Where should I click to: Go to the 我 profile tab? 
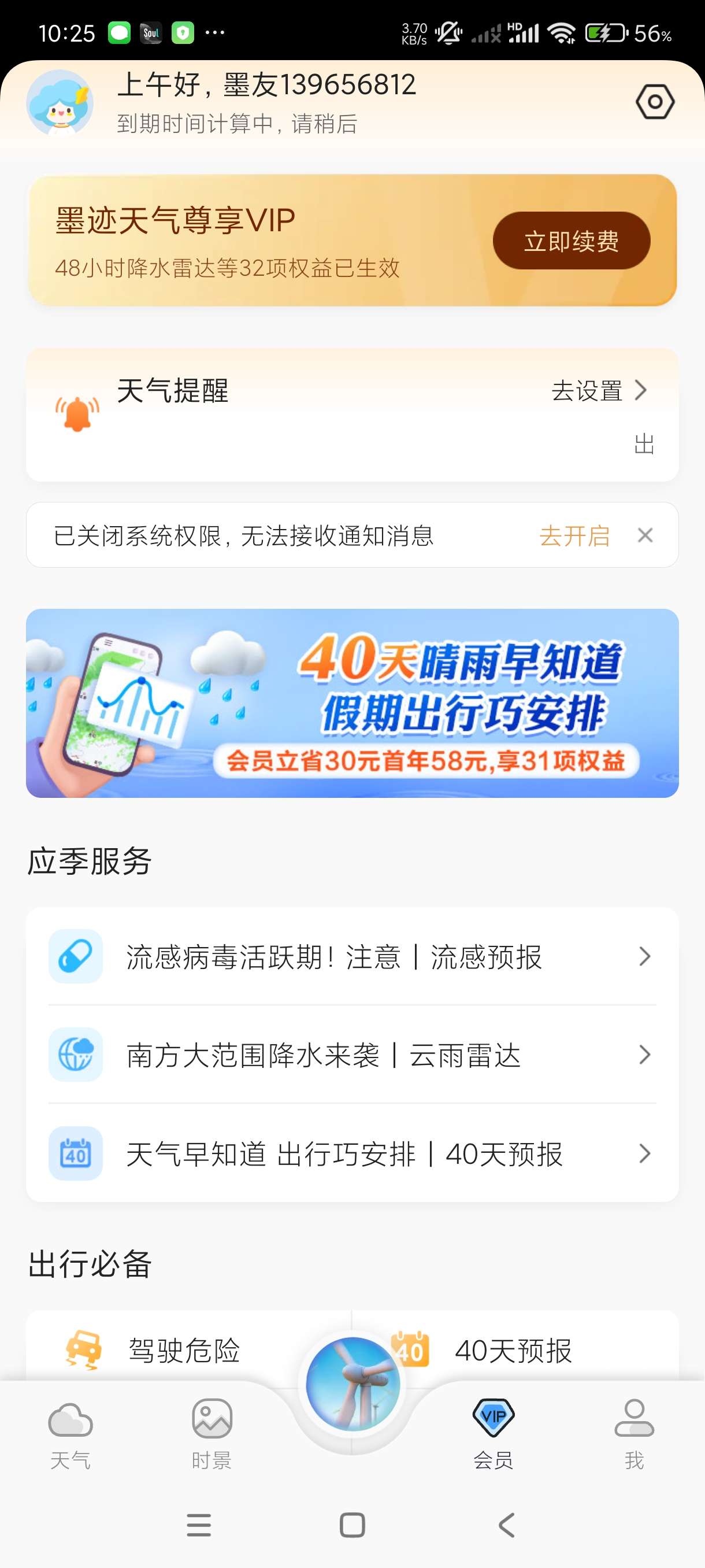pos(634,1433)
